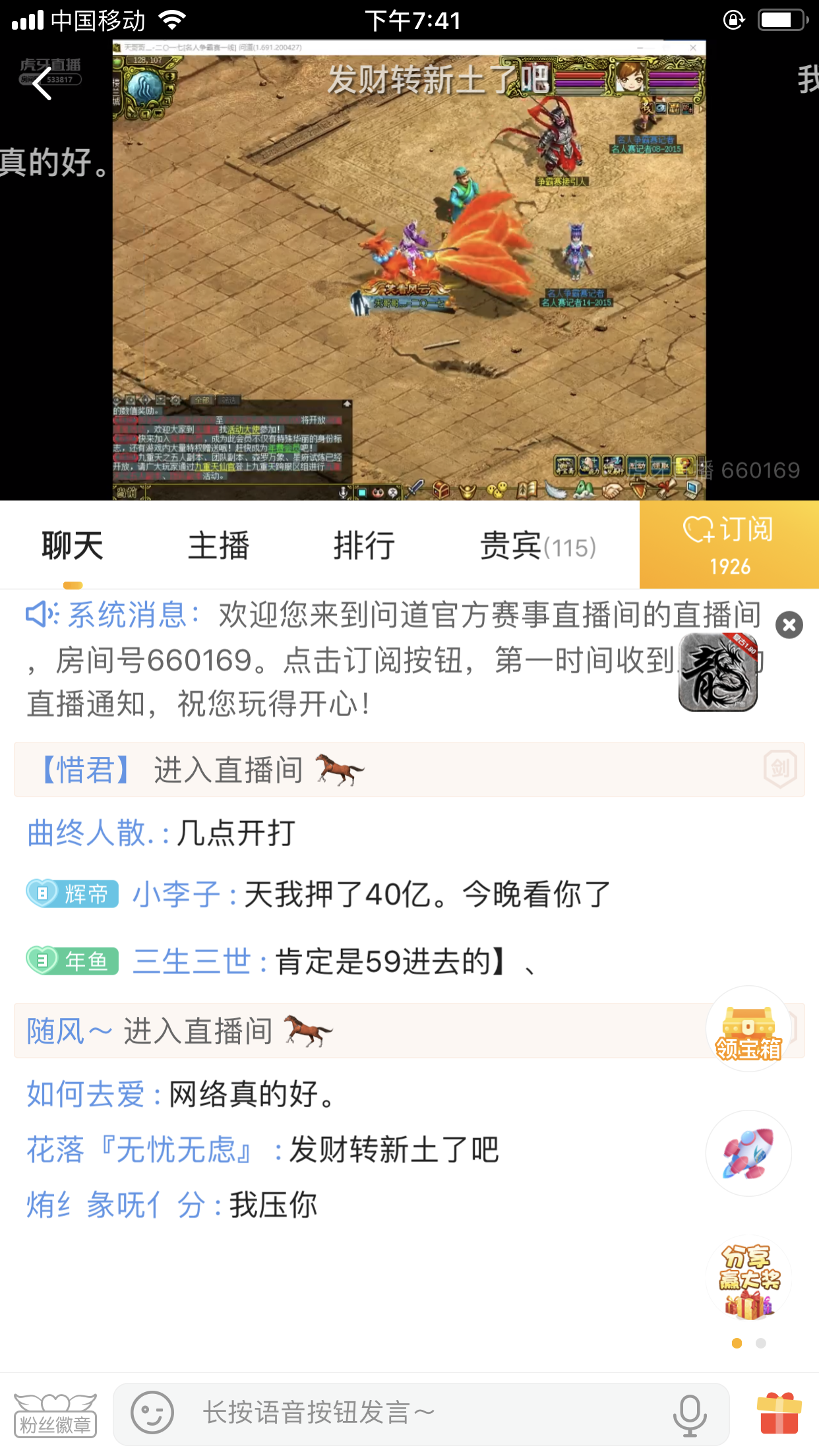Tap the rocket icon
This screenshot has height=1456, width=819.
748,1153
